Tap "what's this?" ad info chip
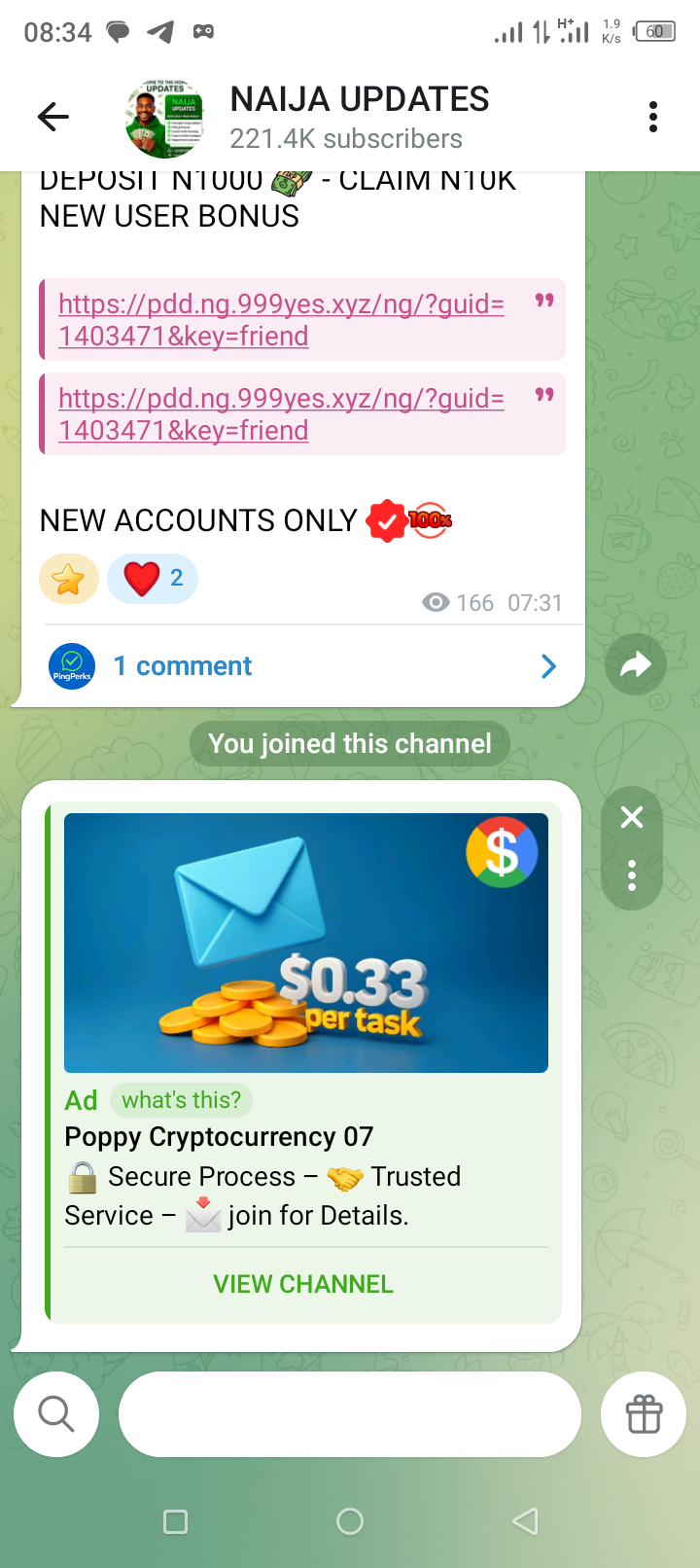The width and height of the screenshot is (700, 1568). pos(181,1100)
